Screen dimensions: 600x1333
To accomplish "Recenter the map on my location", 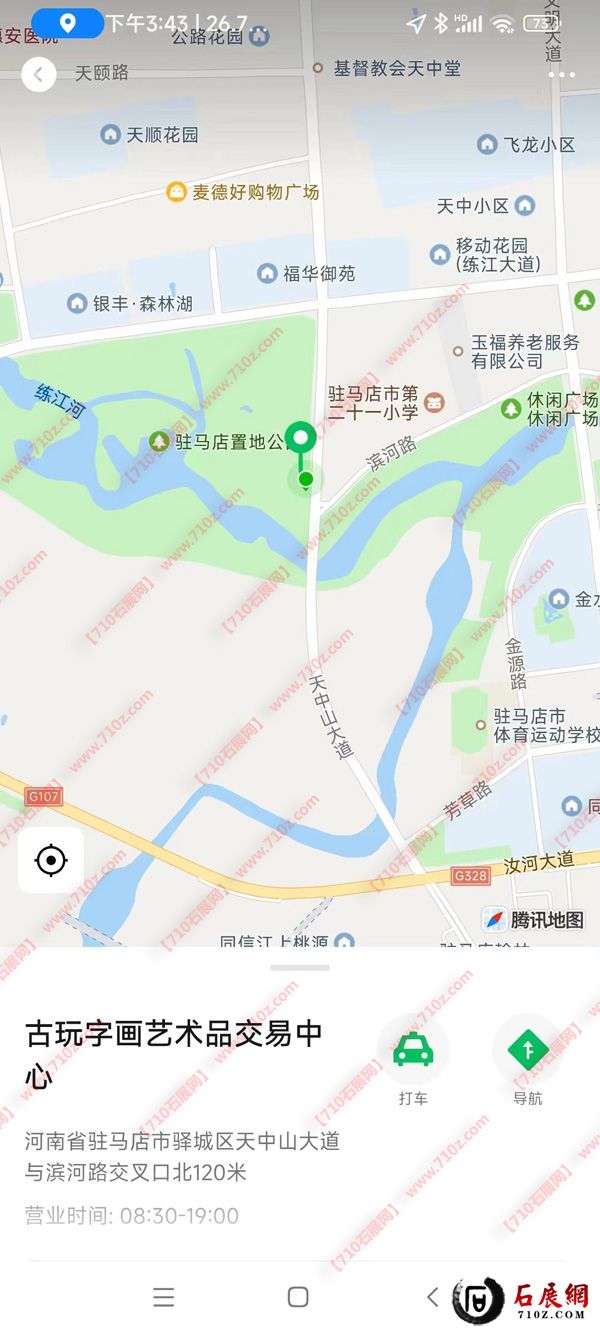I will click(51, 860).
